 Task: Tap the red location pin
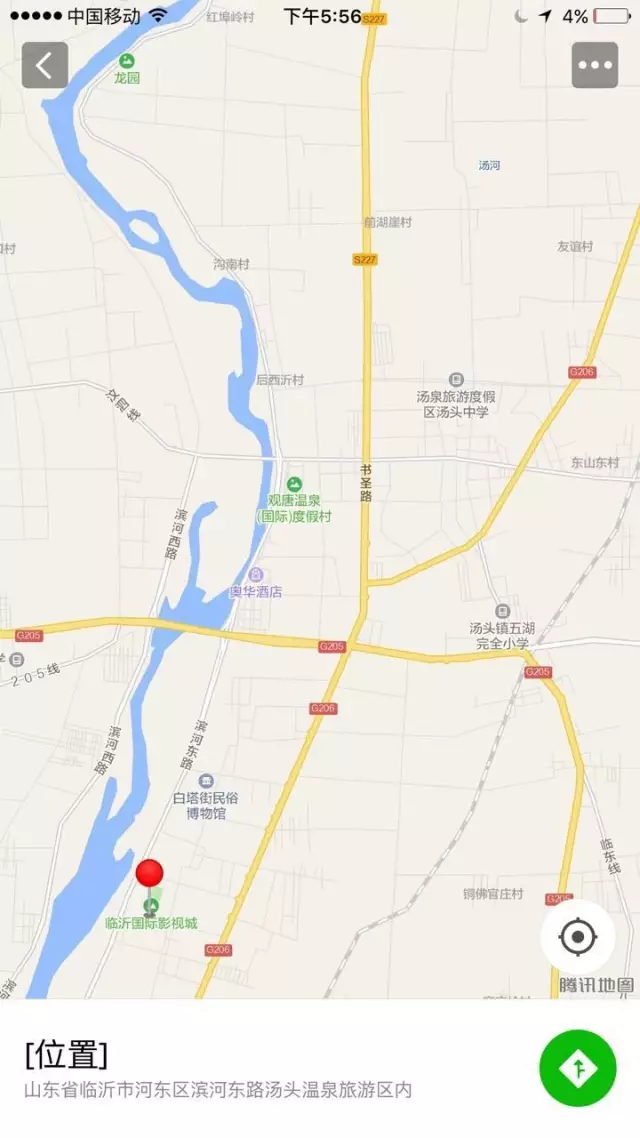150,875
